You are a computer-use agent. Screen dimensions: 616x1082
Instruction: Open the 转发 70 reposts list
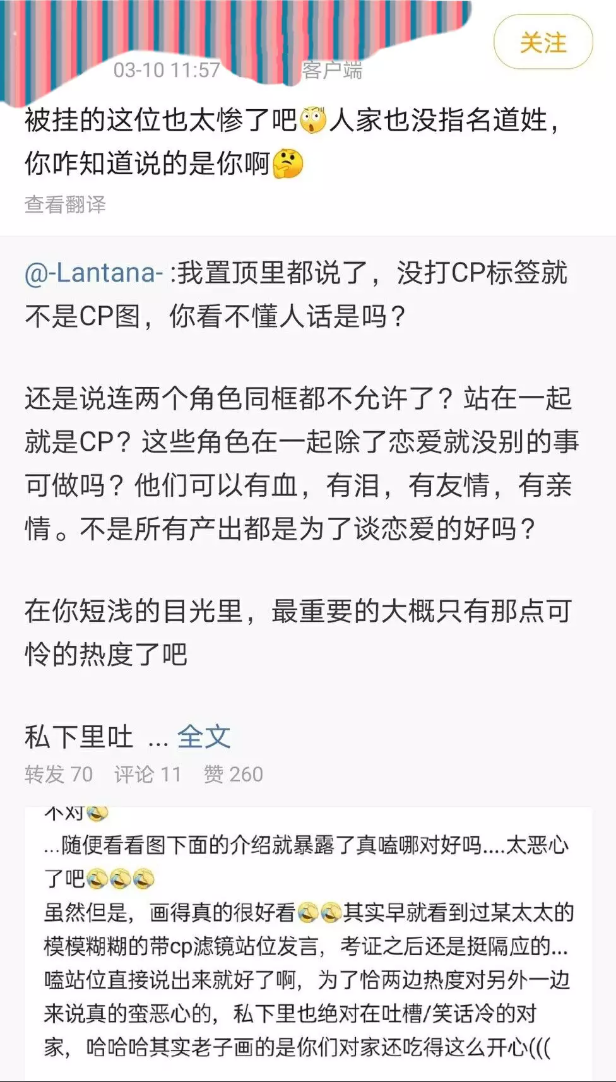pyautogui.click(x=58, y=774)
